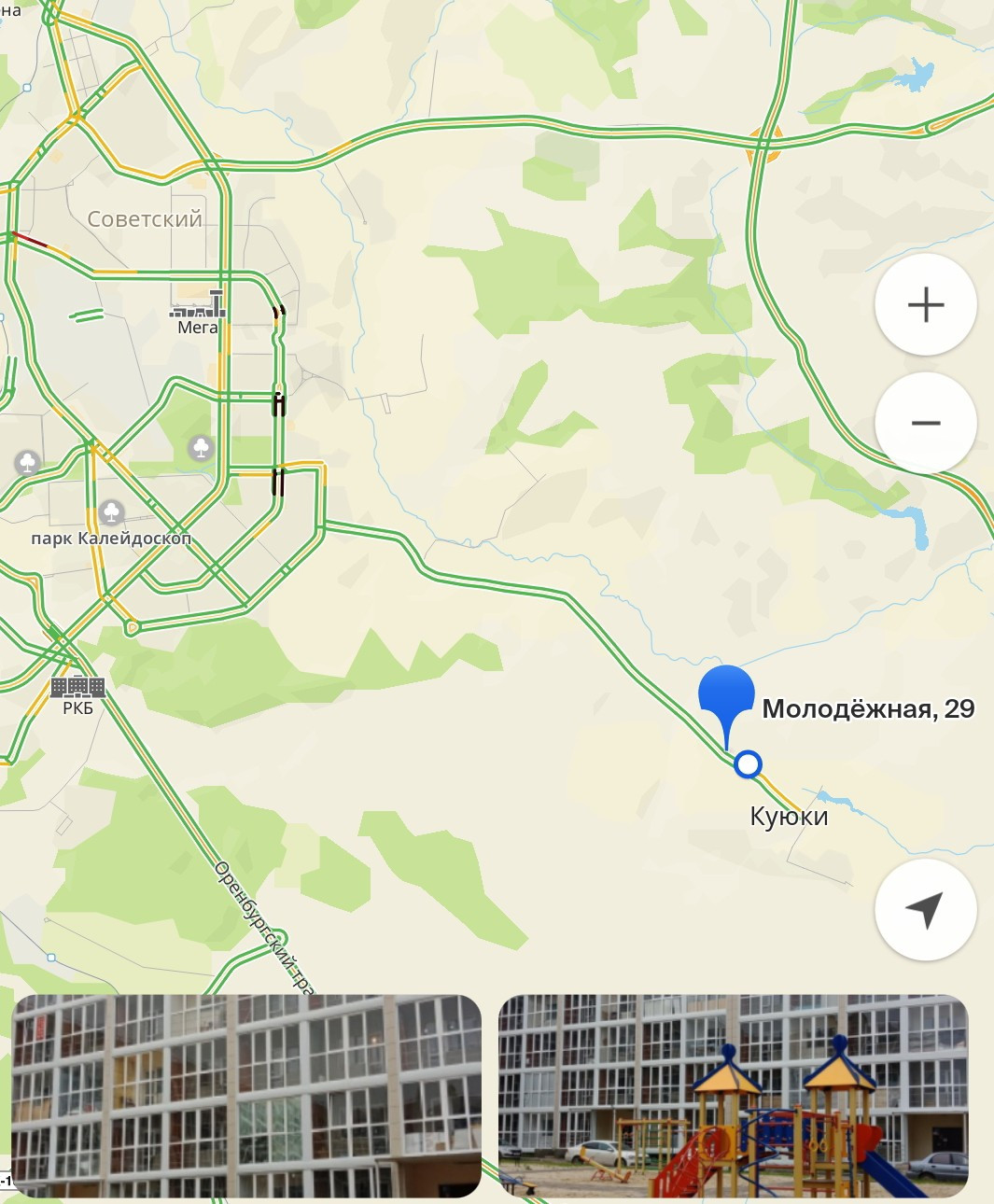Zoom out of the map
Screen dimensions: 994x1204
pyautogui.click(x=925, y=423)
